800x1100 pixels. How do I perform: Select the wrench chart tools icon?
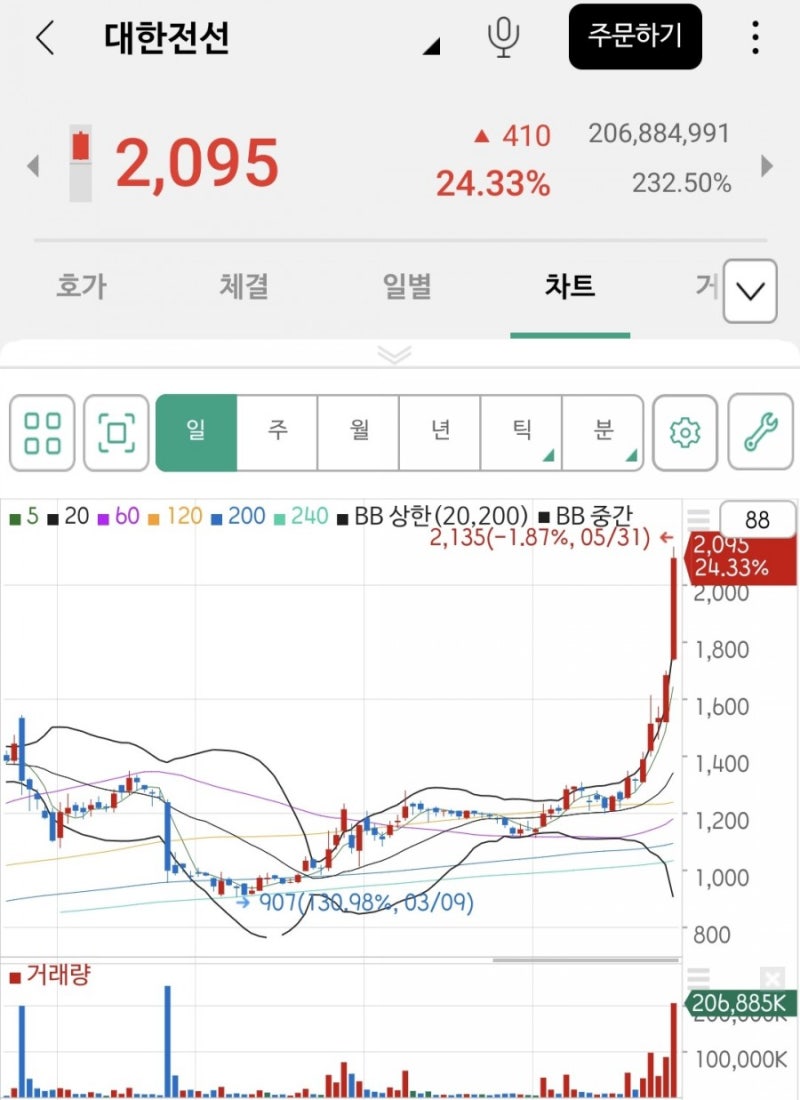[760, 432]
